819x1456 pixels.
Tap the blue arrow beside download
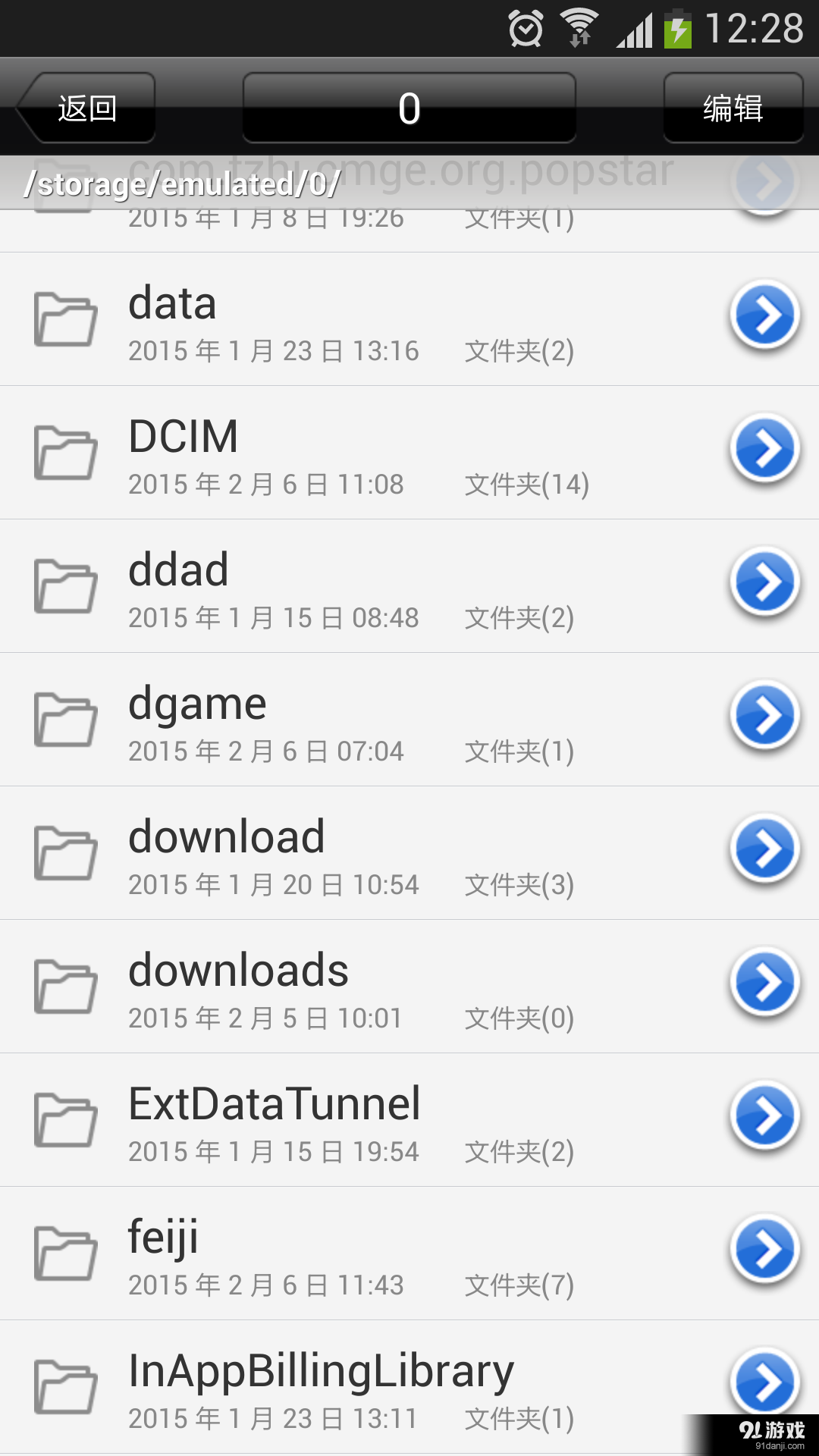pos(765,850)
